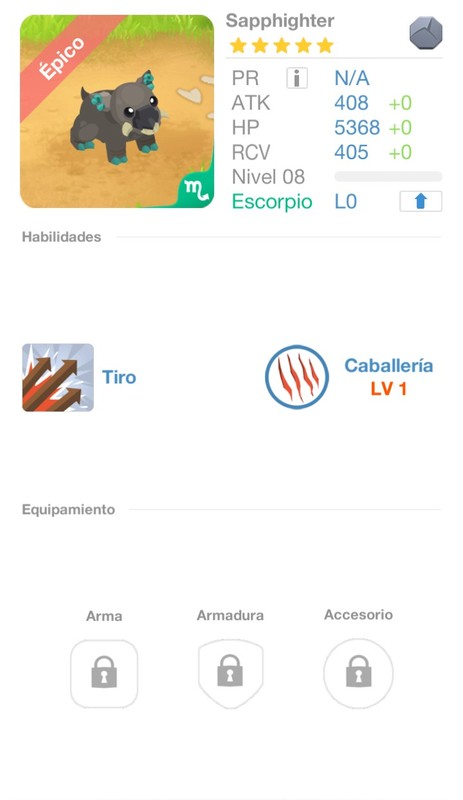Screen dimensions: 463x800
Task: Open the Sapphighter creature portrait
Action: click(117, 111)
